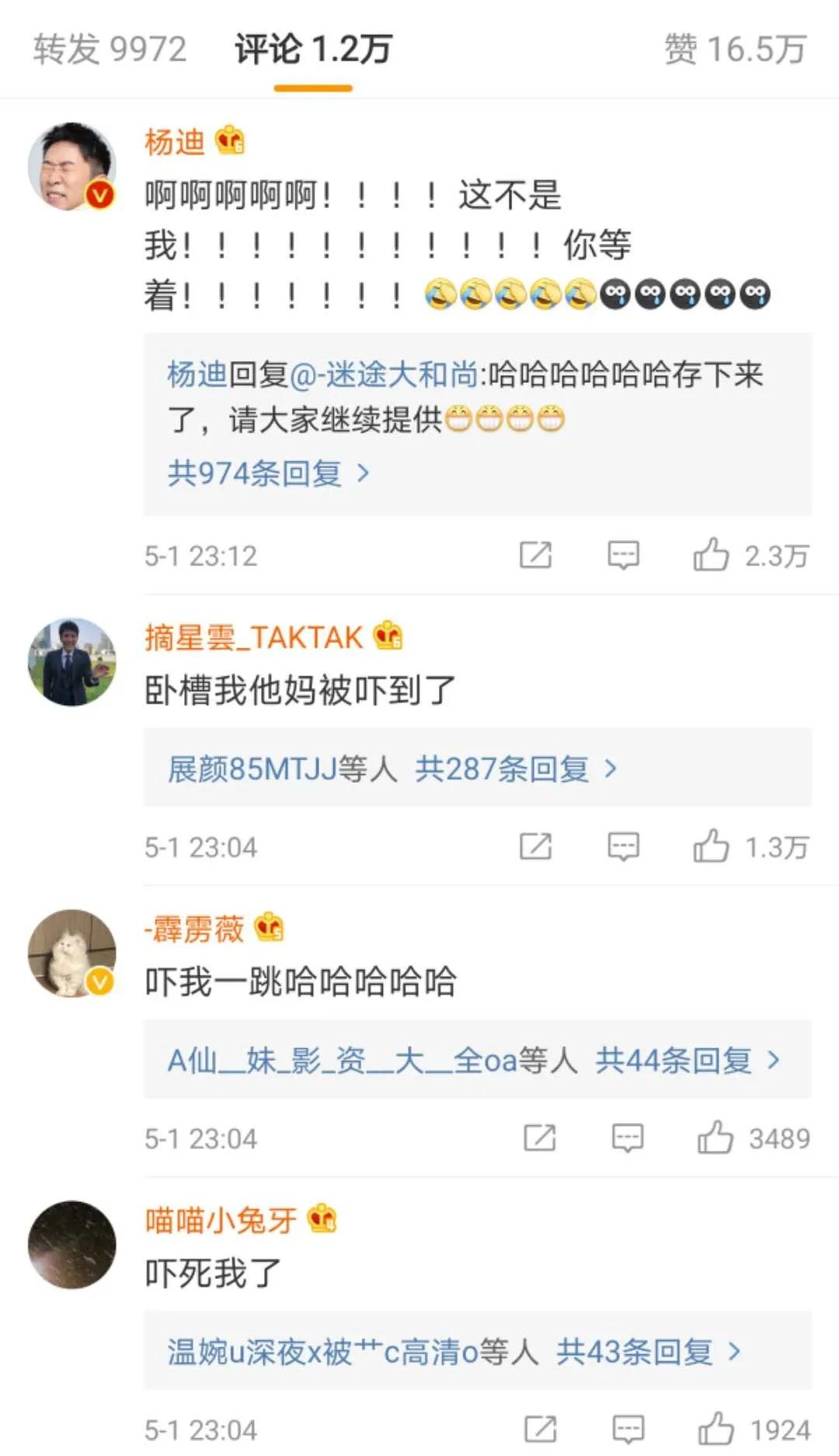Viewport: 839px width, 1456px height.
Task: Reply to 喵喵小兔牙's comment via comment icon
Action: pyautogui.click(x=627, y=1430)
